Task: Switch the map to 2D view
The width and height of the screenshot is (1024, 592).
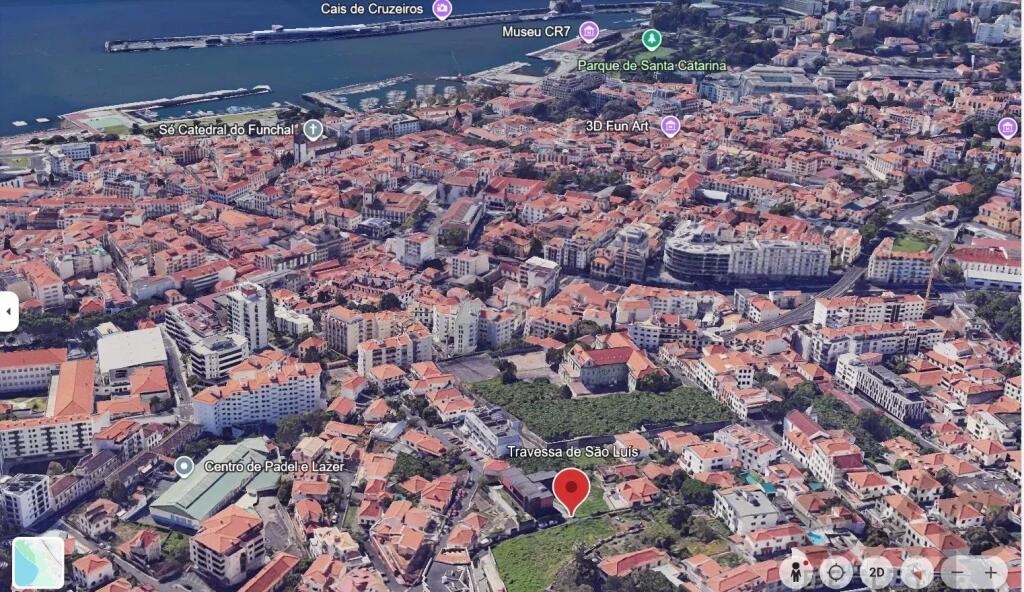Action: click(x=876, y=572)
